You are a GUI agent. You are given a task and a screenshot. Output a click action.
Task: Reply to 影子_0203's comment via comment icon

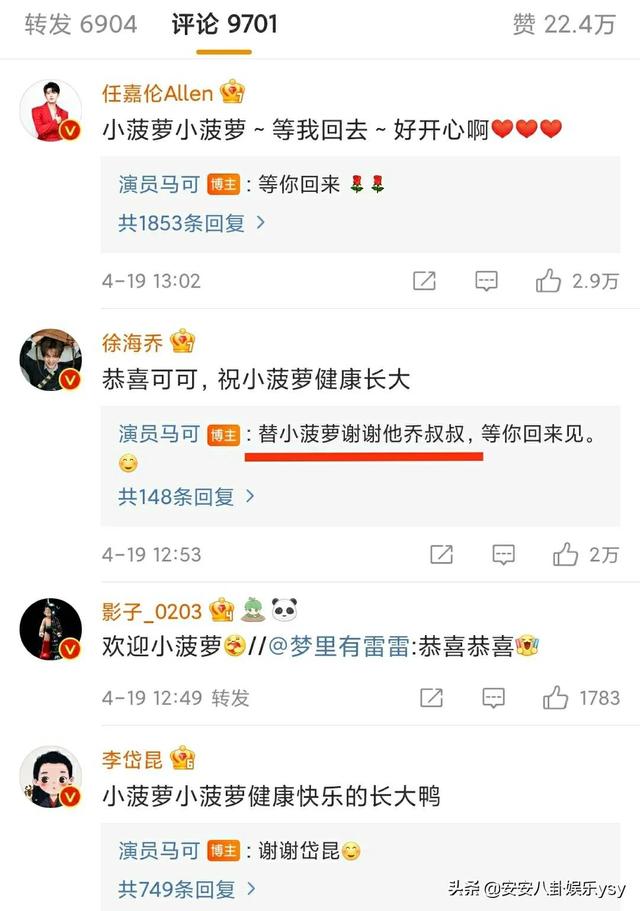[494, 697]
